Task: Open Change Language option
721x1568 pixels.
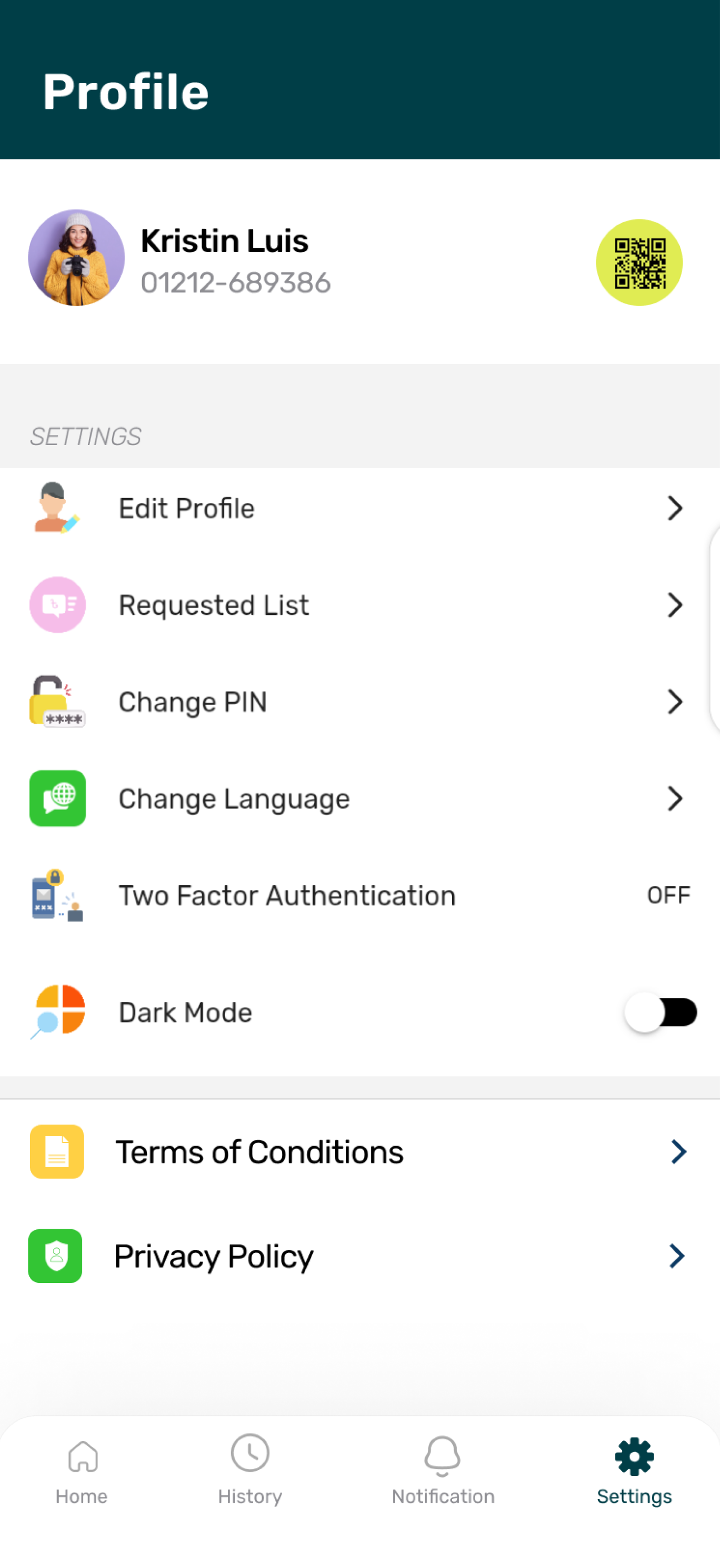Action: click(359, 798)
